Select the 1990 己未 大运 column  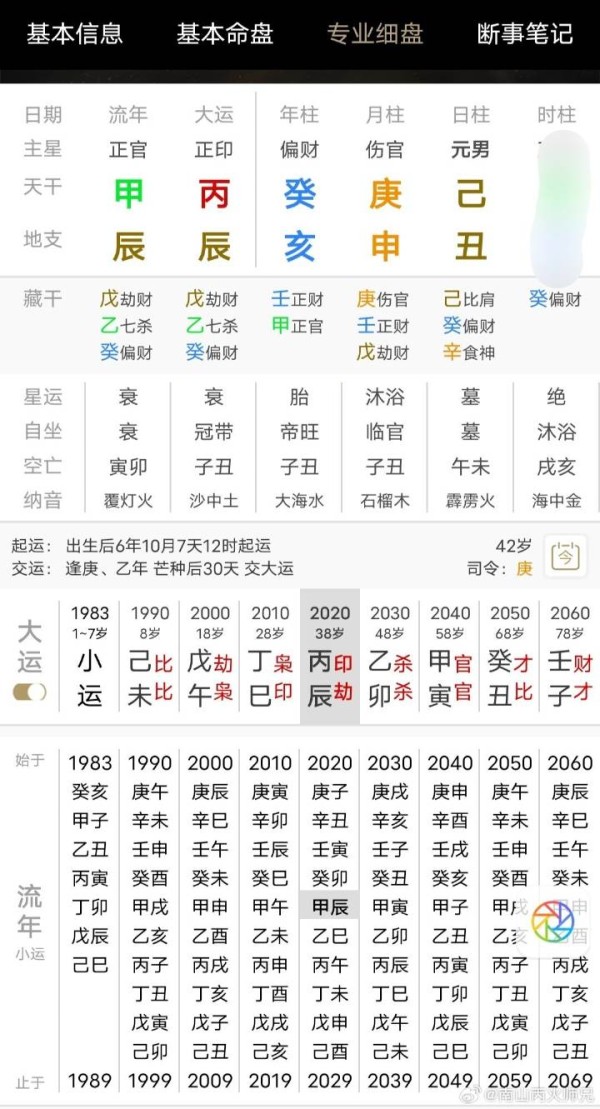coord(150,656)
